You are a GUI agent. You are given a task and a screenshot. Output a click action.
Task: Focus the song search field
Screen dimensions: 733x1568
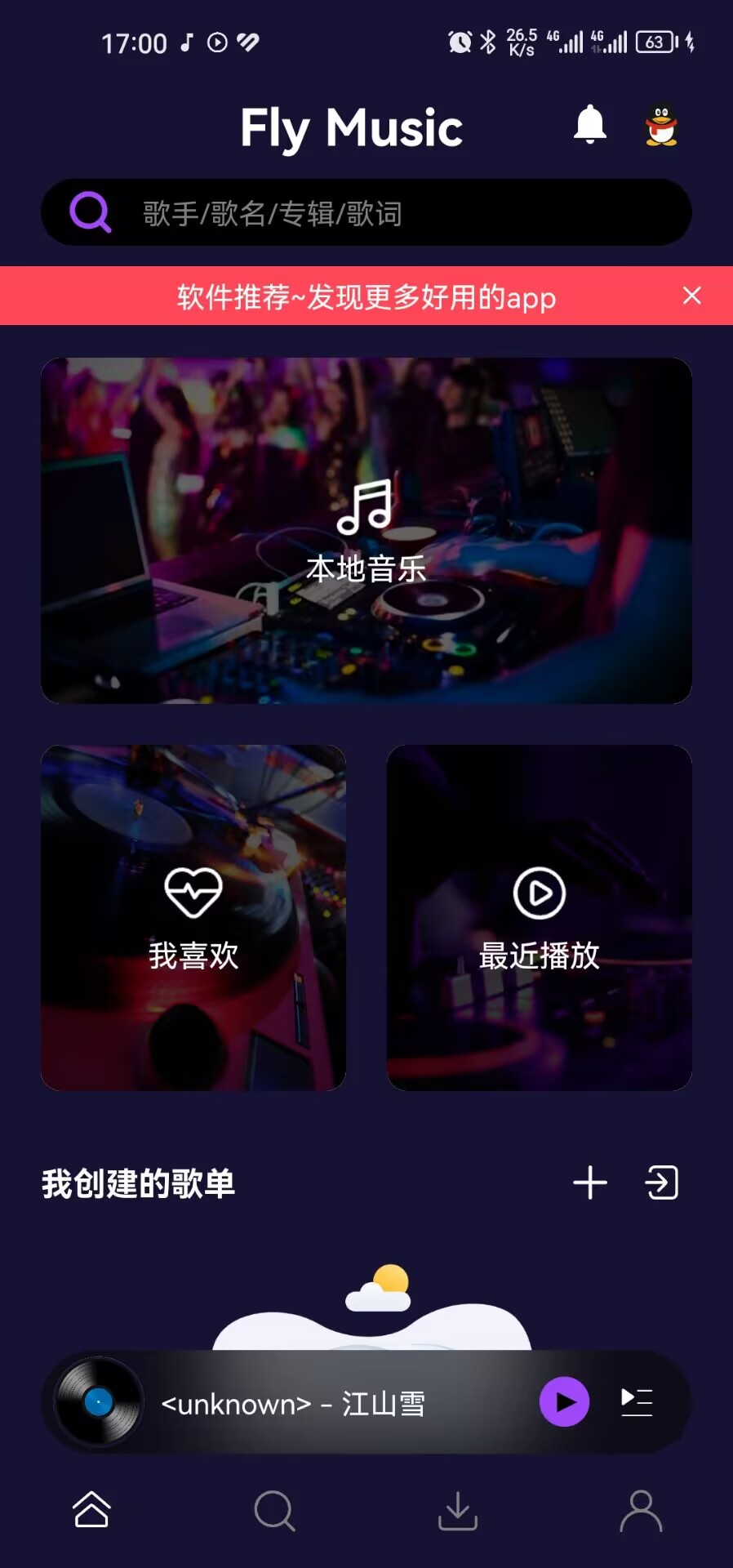coord(392,213)
